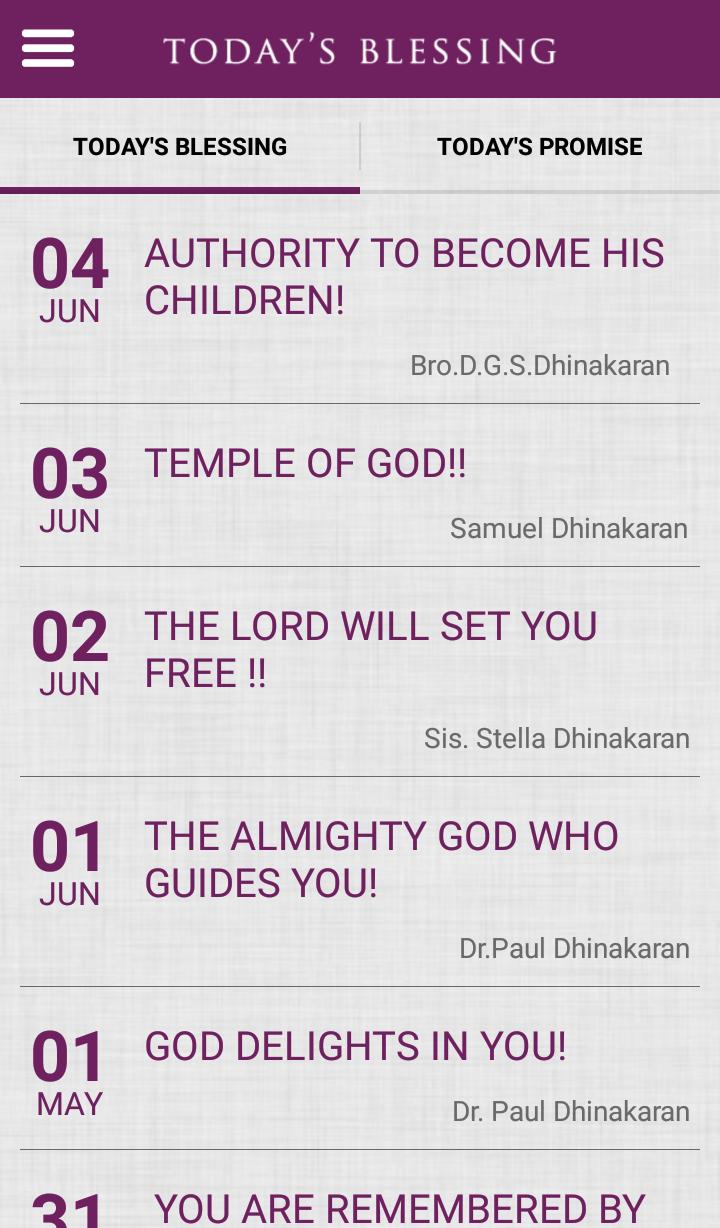Switch to Today's Promise tab
Viewport: 720px width, 1228px height.
[539, 147]
